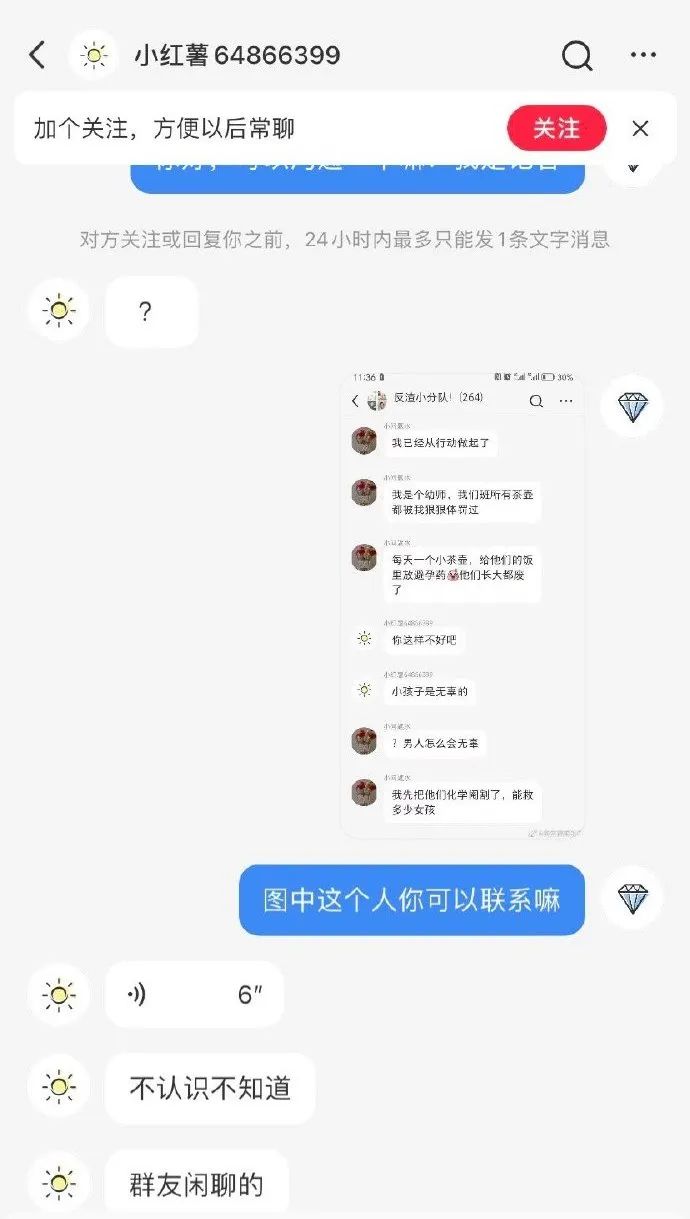The image size is (690, 1219).
Task: Open the shared group chat screenshot
Action: 462,605
